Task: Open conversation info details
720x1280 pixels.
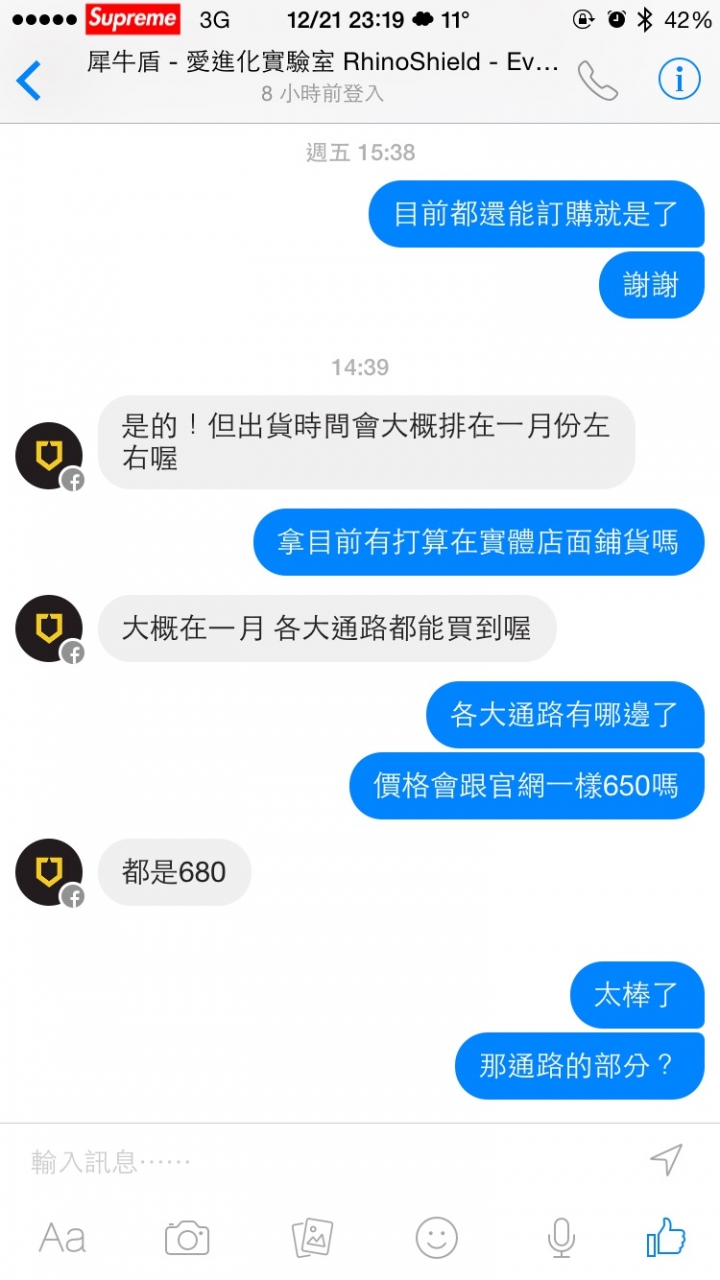Action: (679, 80)
